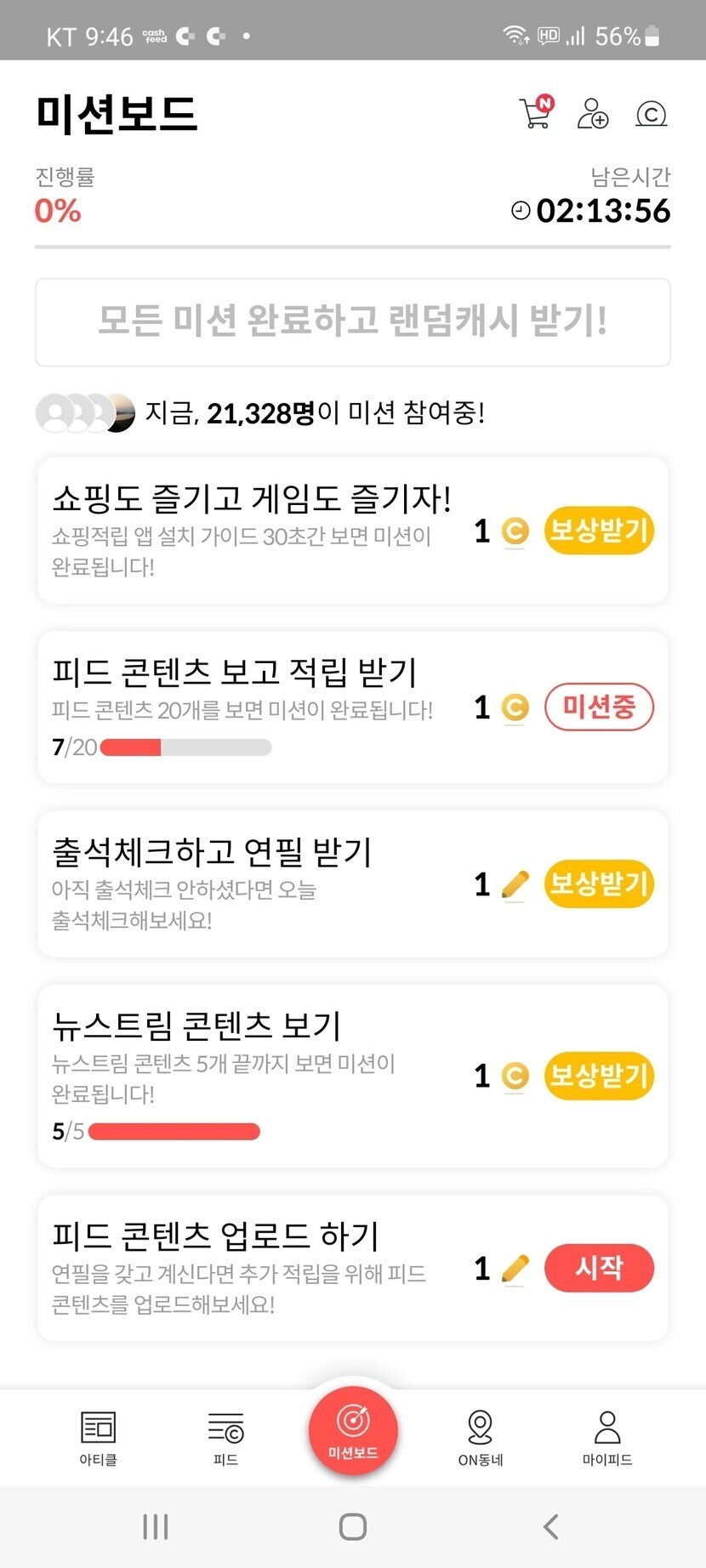
Task: Claim 보상받기 for 쇼핑도 즐기고 게임도 즐기자
Action: [599, 531]
